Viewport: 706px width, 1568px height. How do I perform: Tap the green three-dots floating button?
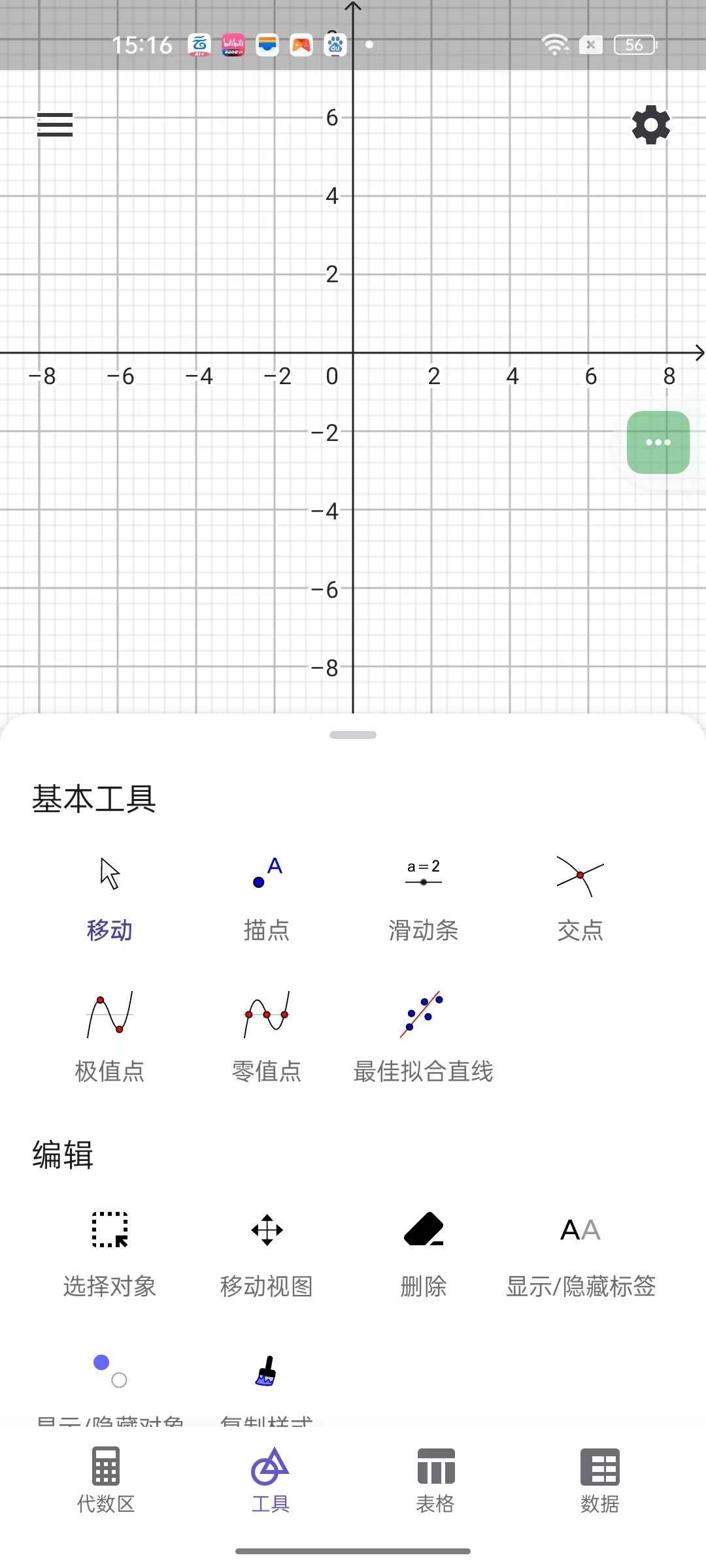click(x=658, y=442)
